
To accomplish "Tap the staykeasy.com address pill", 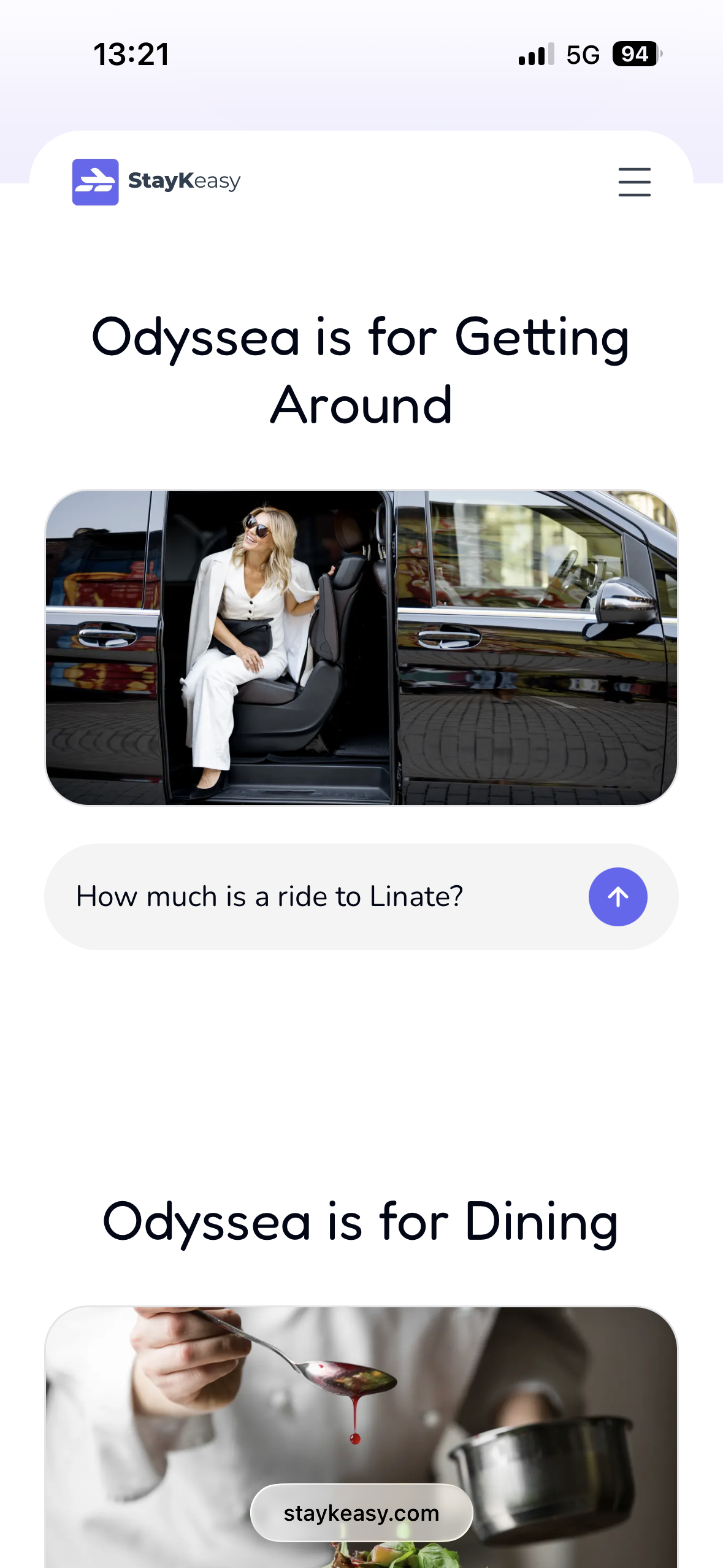I will pyautogui.click(x=361, y=1513).
